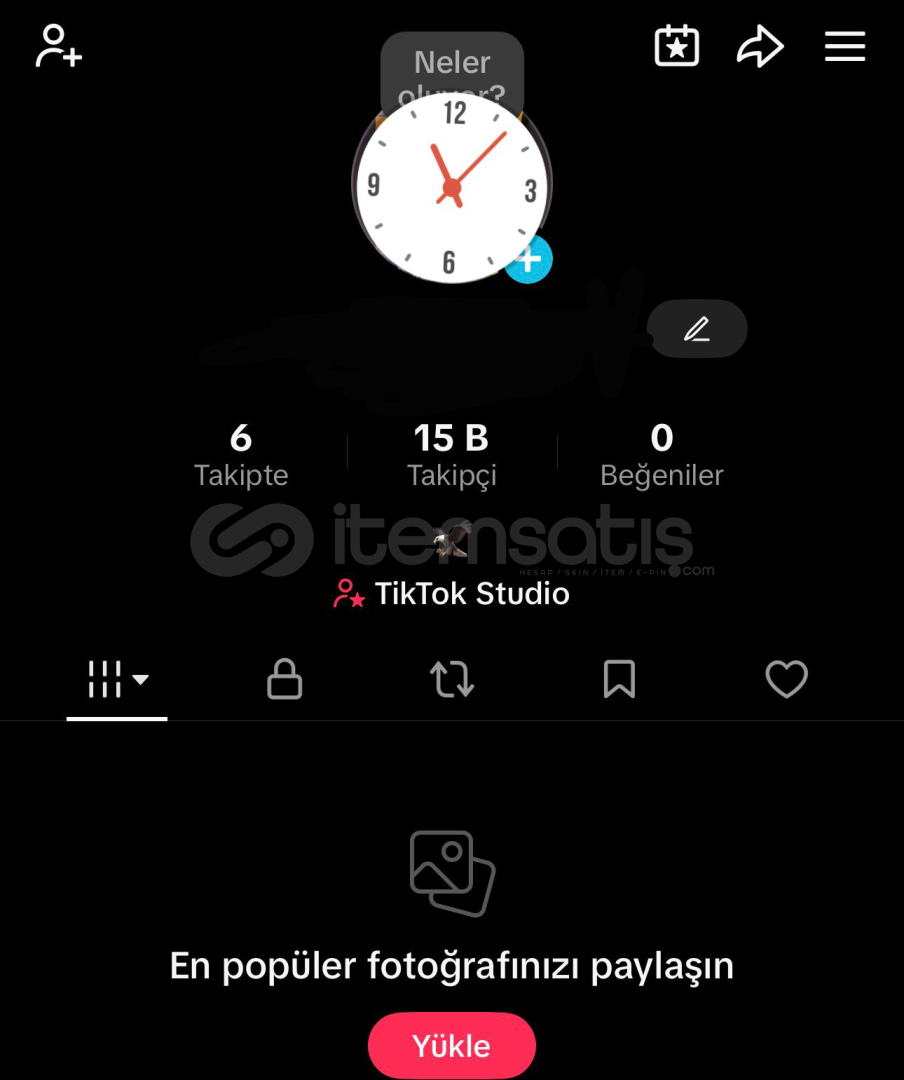Viewport: 904px width, 1080px height.
Task: Edit the profile with the pencil button
Action: click(697, 329)
